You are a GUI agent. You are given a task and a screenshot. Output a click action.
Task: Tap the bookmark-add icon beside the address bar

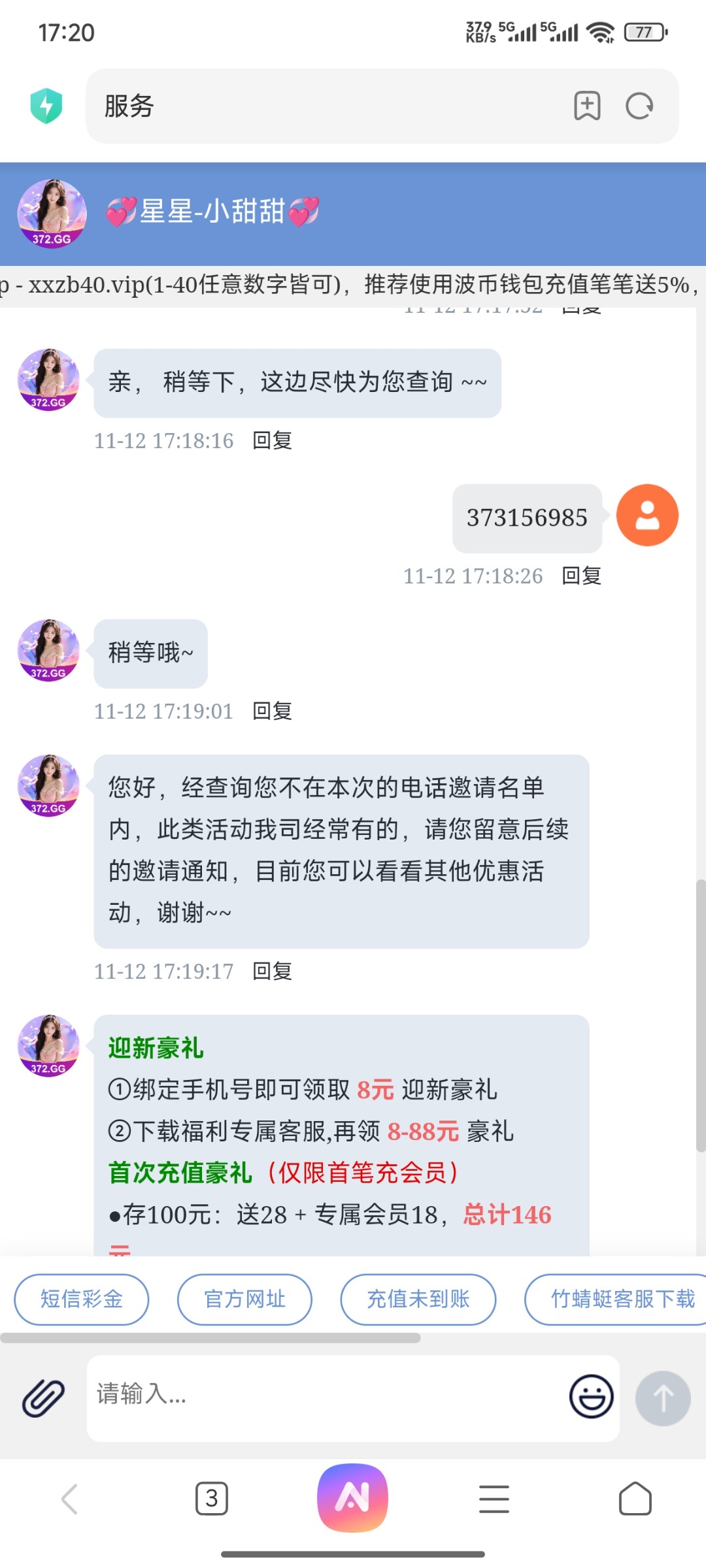pyautogui.click(x=586, y=105)
